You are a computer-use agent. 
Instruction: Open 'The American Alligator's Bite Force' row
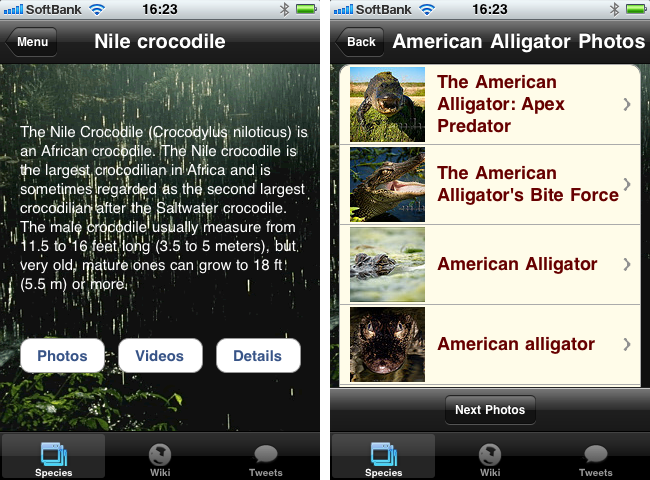pos(490,184)
